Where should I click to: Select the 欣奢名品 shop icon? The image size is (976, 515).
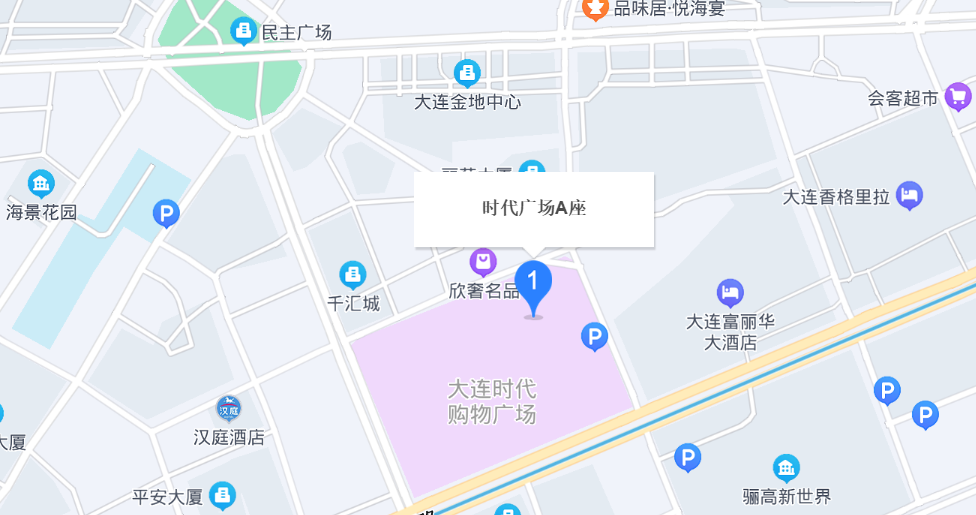484,263
